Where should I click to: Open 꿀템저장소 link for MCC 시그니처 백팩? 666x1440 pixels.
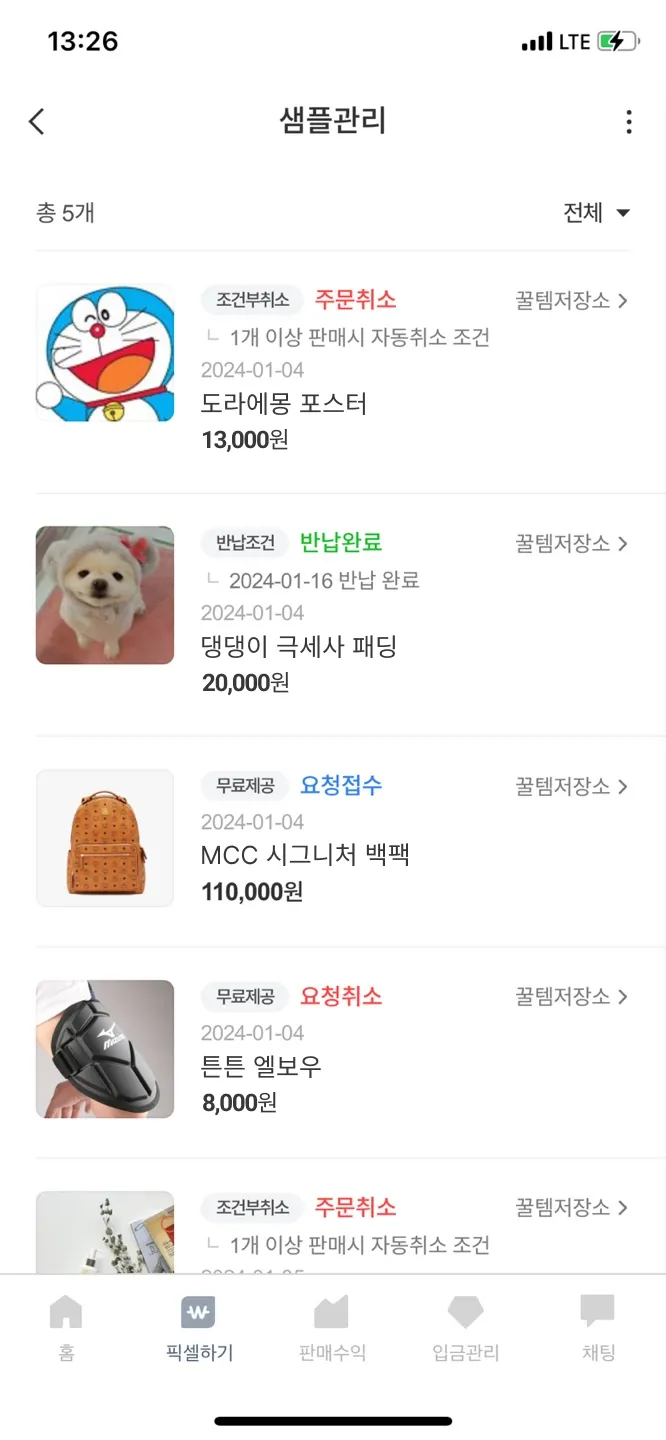571,787
